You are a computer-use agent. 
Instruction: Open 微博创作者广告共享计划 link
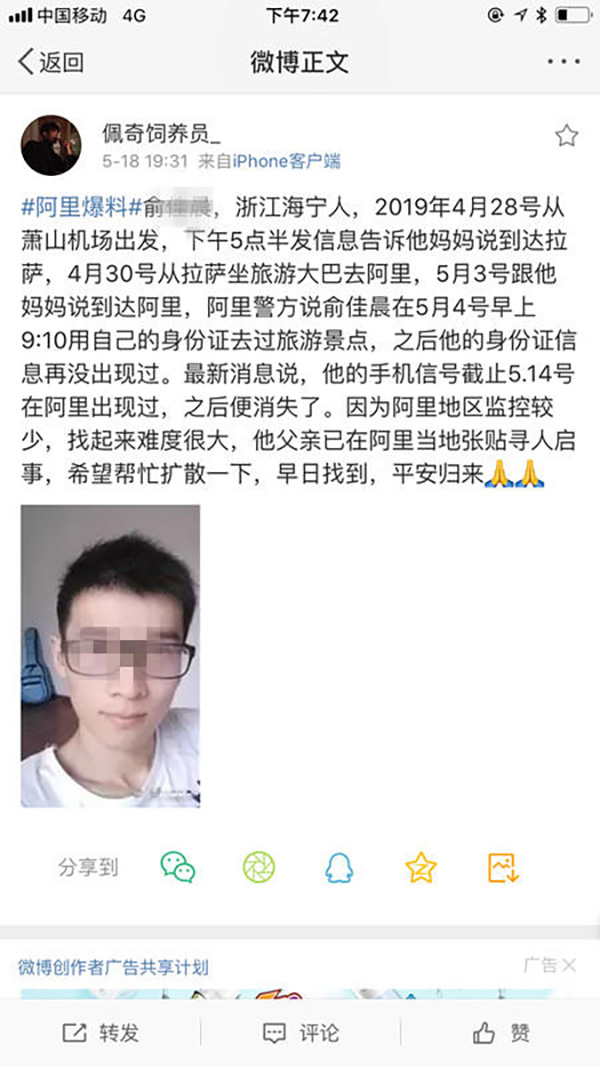[x=113, y=967]
